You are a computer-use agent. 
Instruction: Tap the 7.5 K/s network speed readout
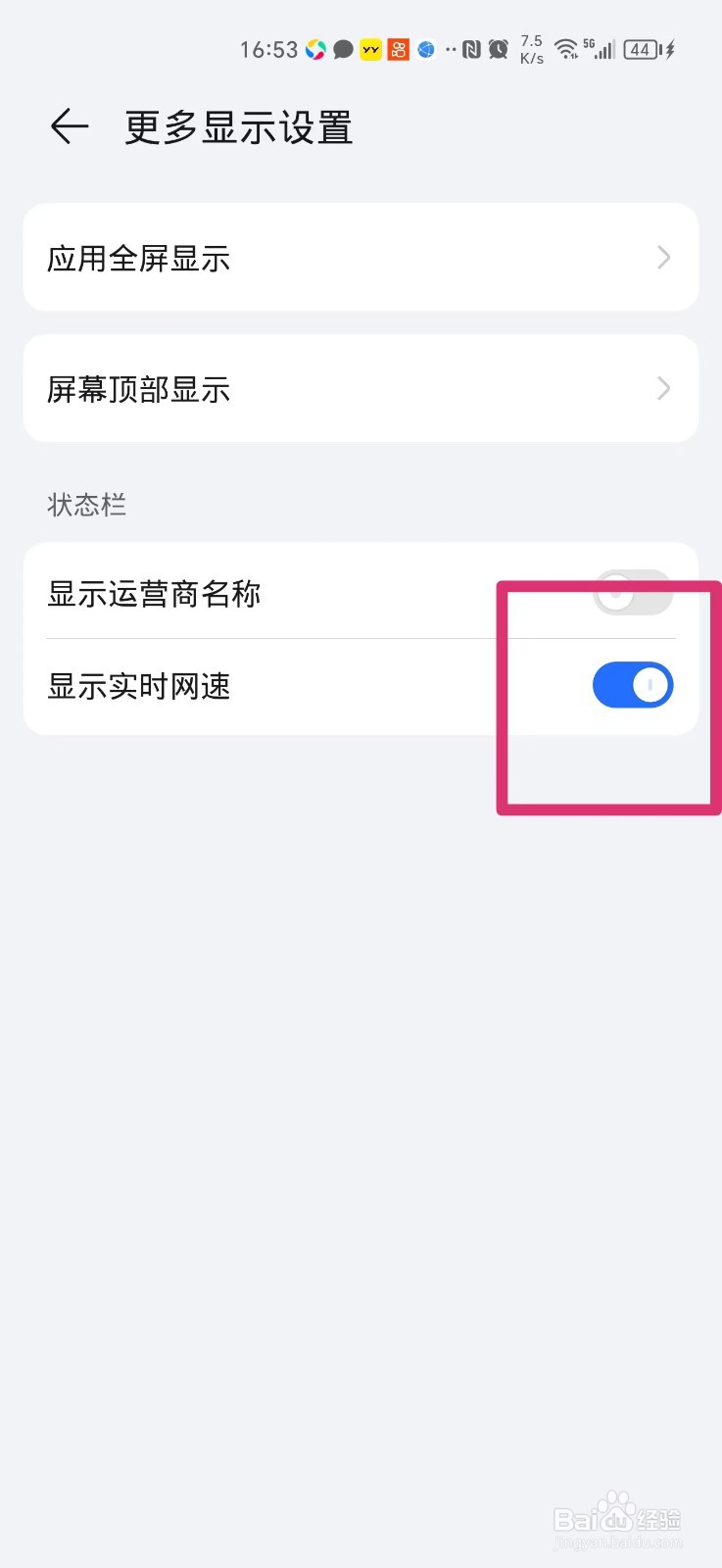[530, 49]
